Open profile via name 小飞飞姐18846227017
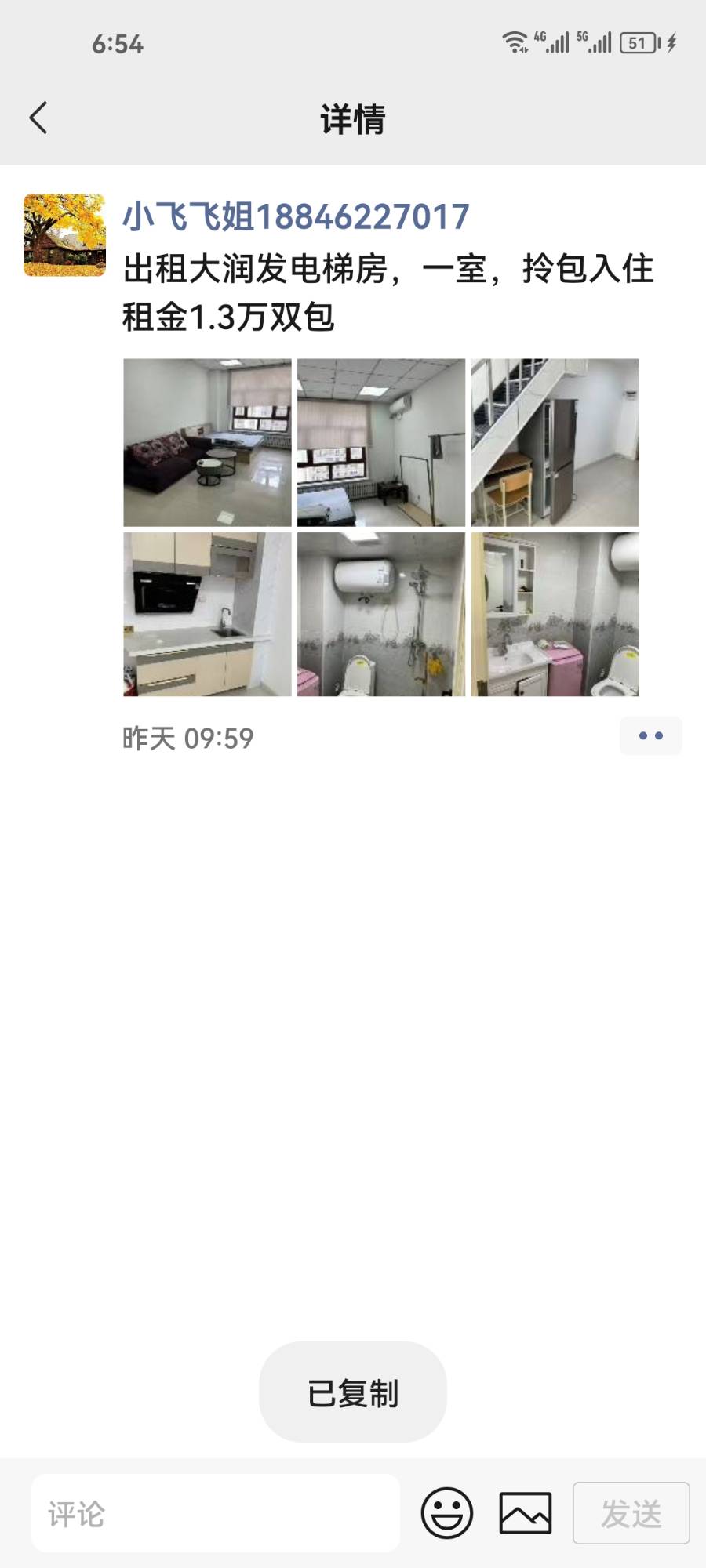Screen dimensions: 706x1568 coord(296,217)
